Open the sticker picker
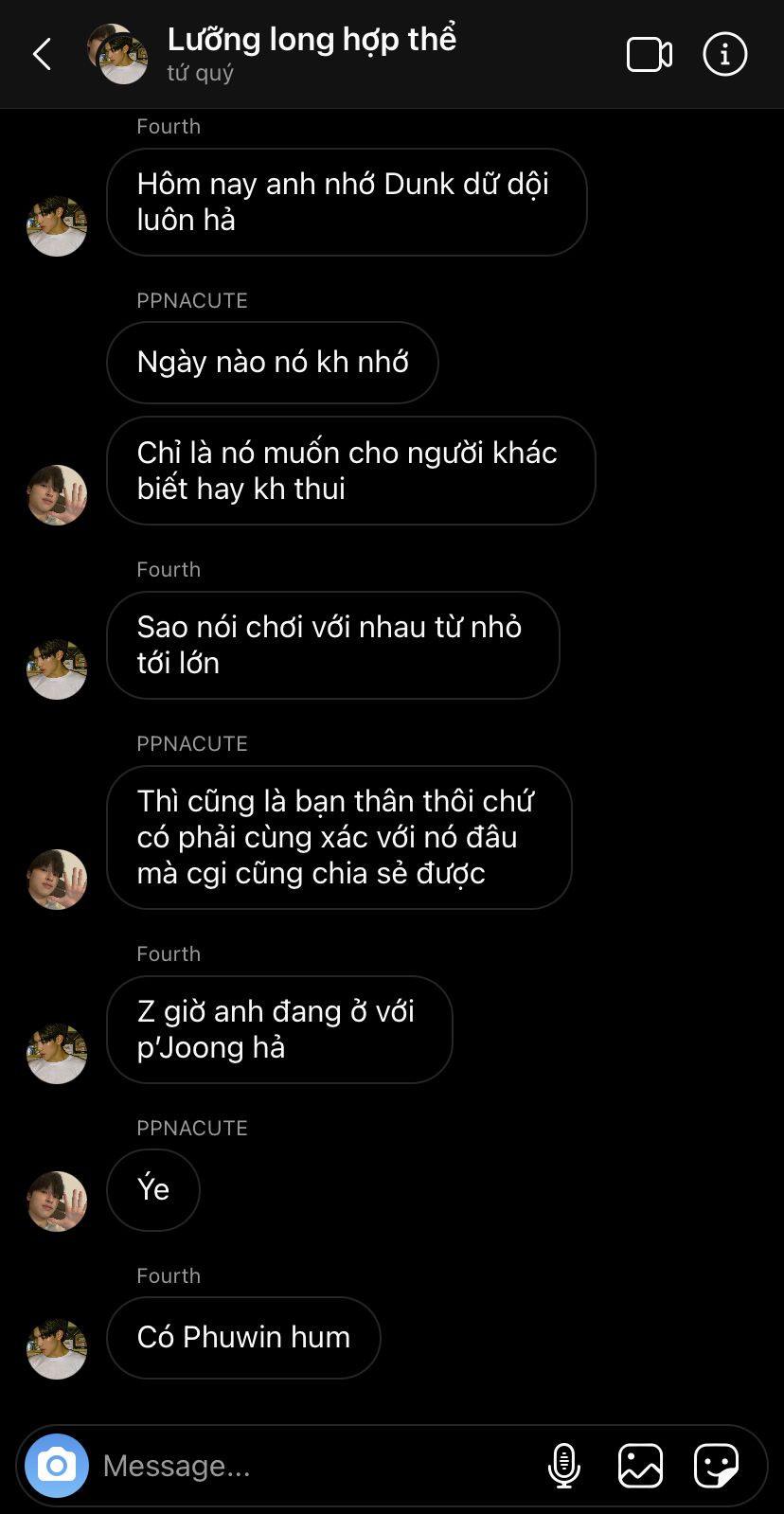 point(716,1466)
